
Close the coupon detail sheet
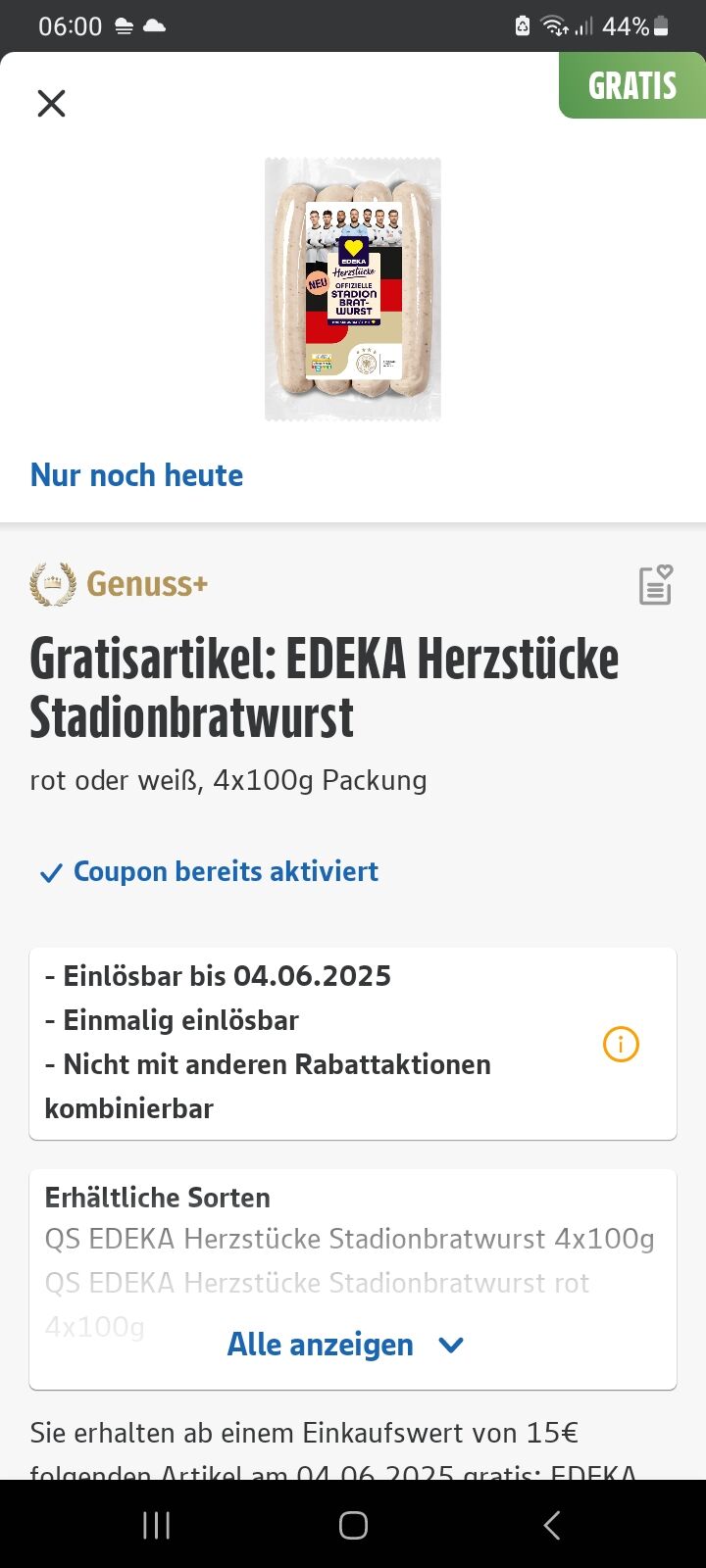[x=51, y=103]
